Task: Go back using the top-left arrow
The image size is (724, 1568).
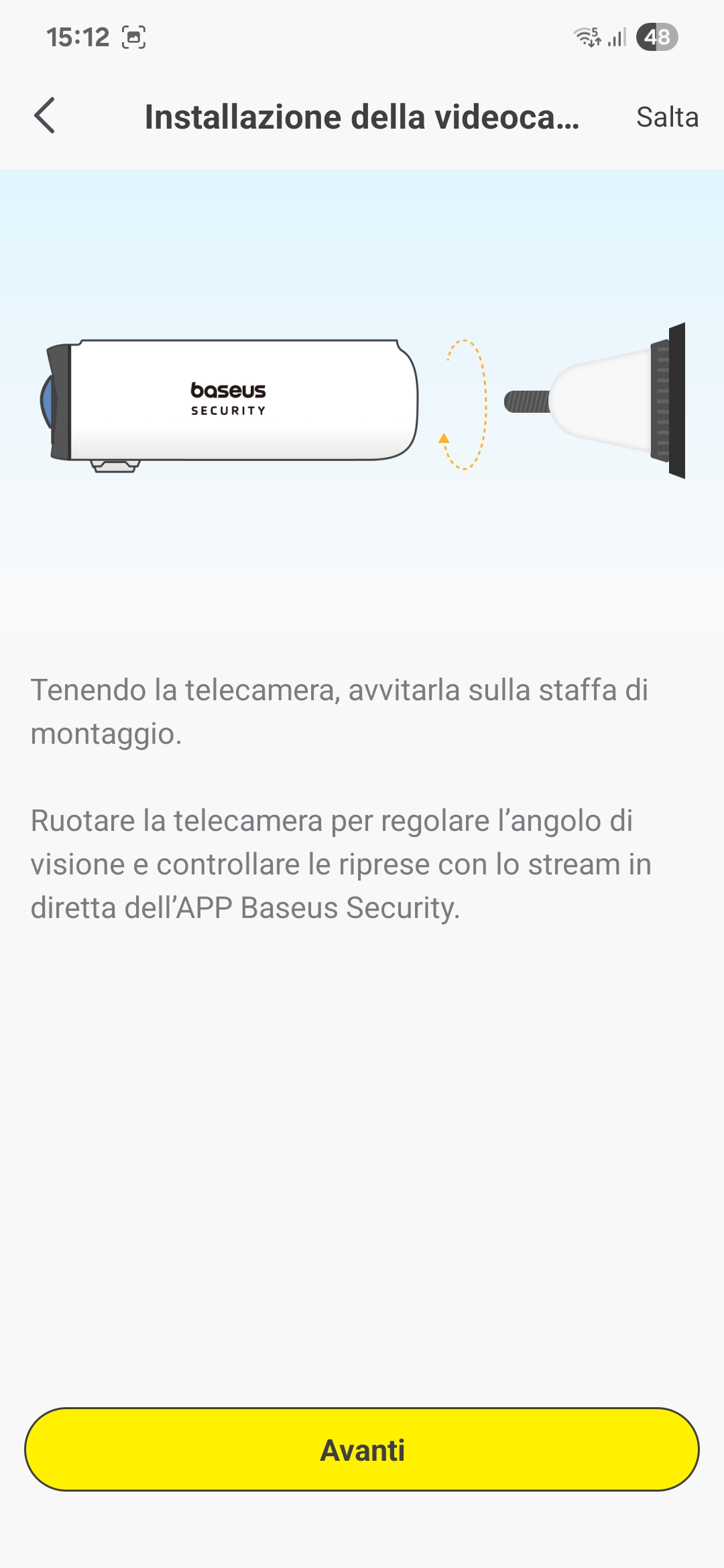Action: click(x=45, y=116)
